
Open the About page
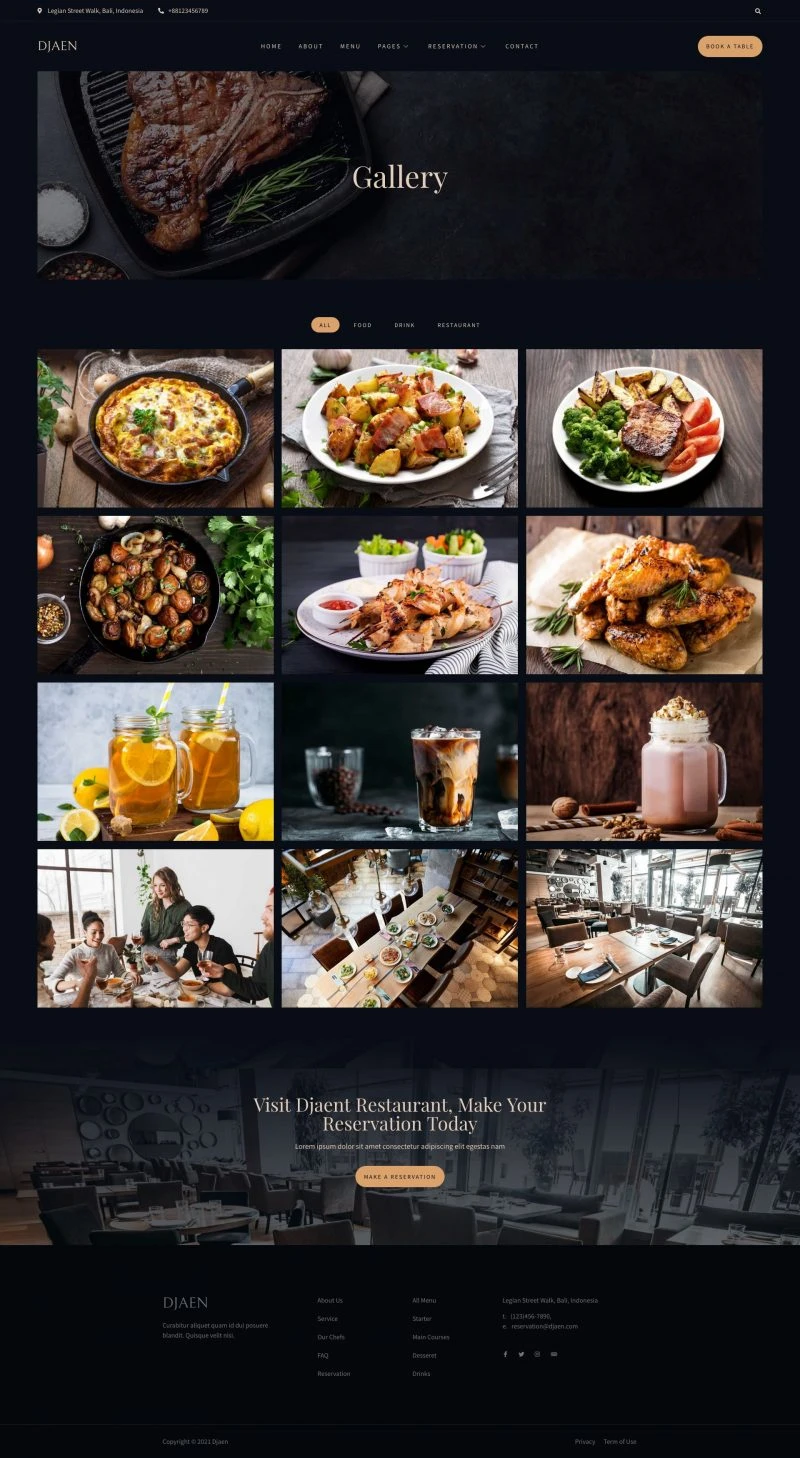click(x=311, y=46)
